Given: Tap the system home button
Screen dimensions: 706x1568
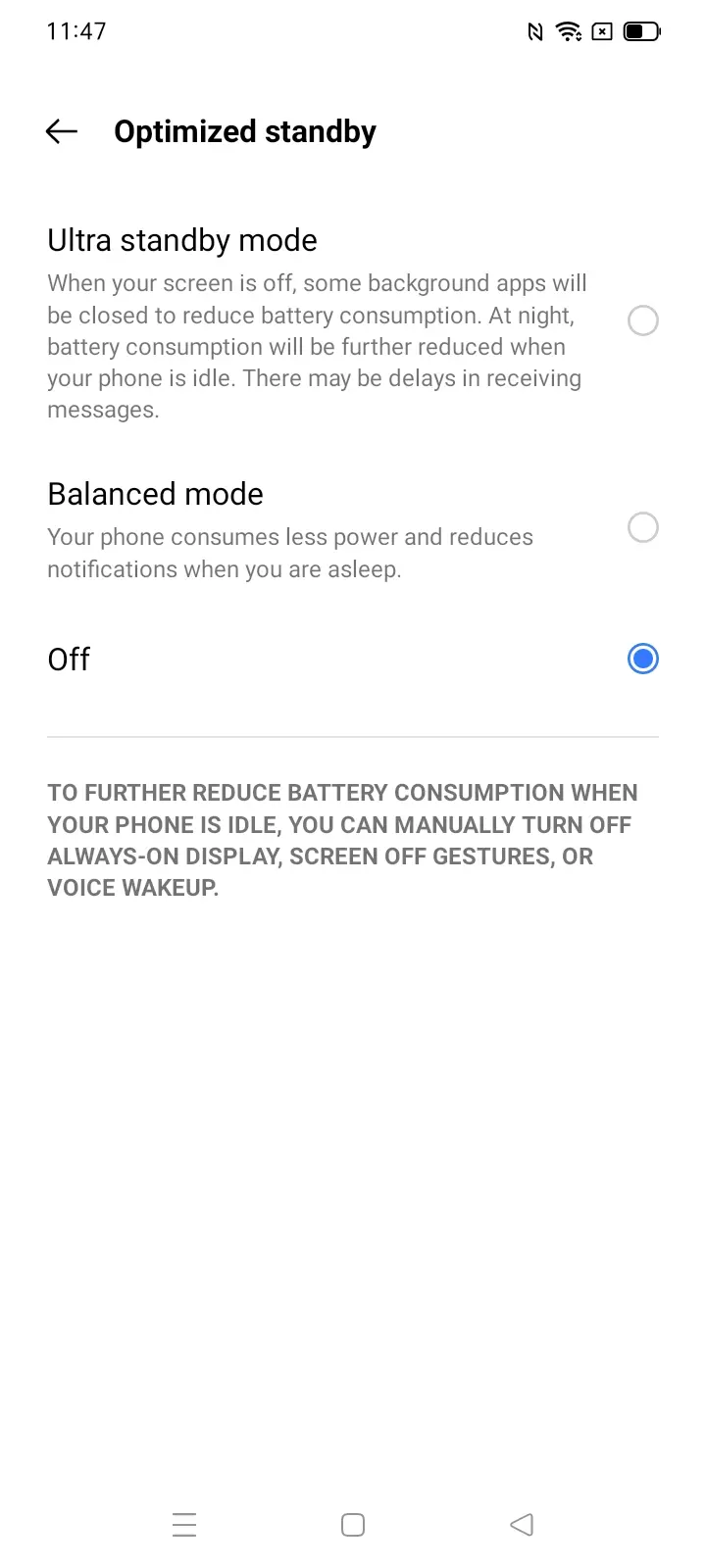Looking at the screenshot, I should 353,1525.
